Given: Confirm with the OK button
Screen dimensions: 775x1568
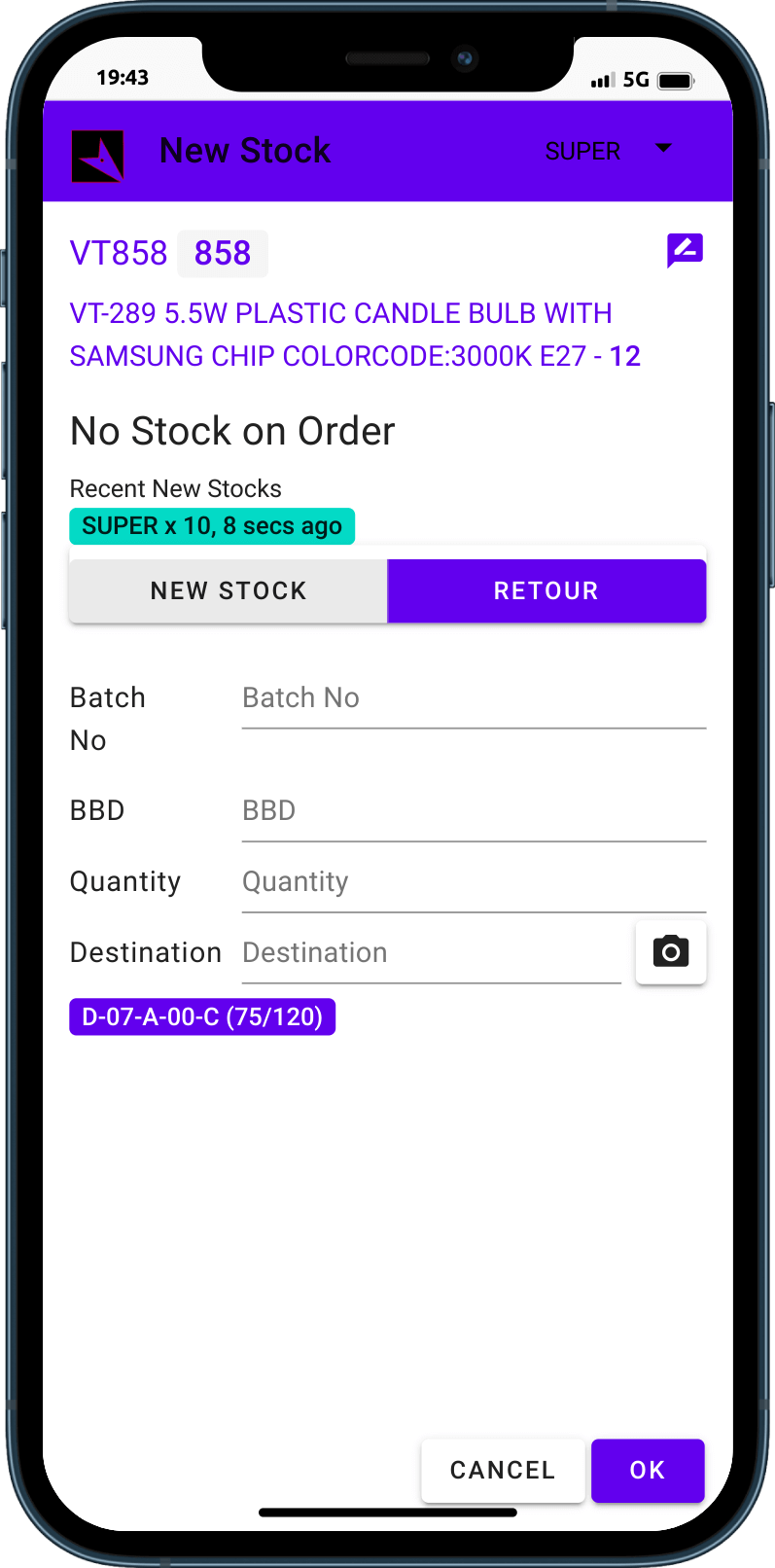Looking at the screenshot, I should pos(648,1470).
